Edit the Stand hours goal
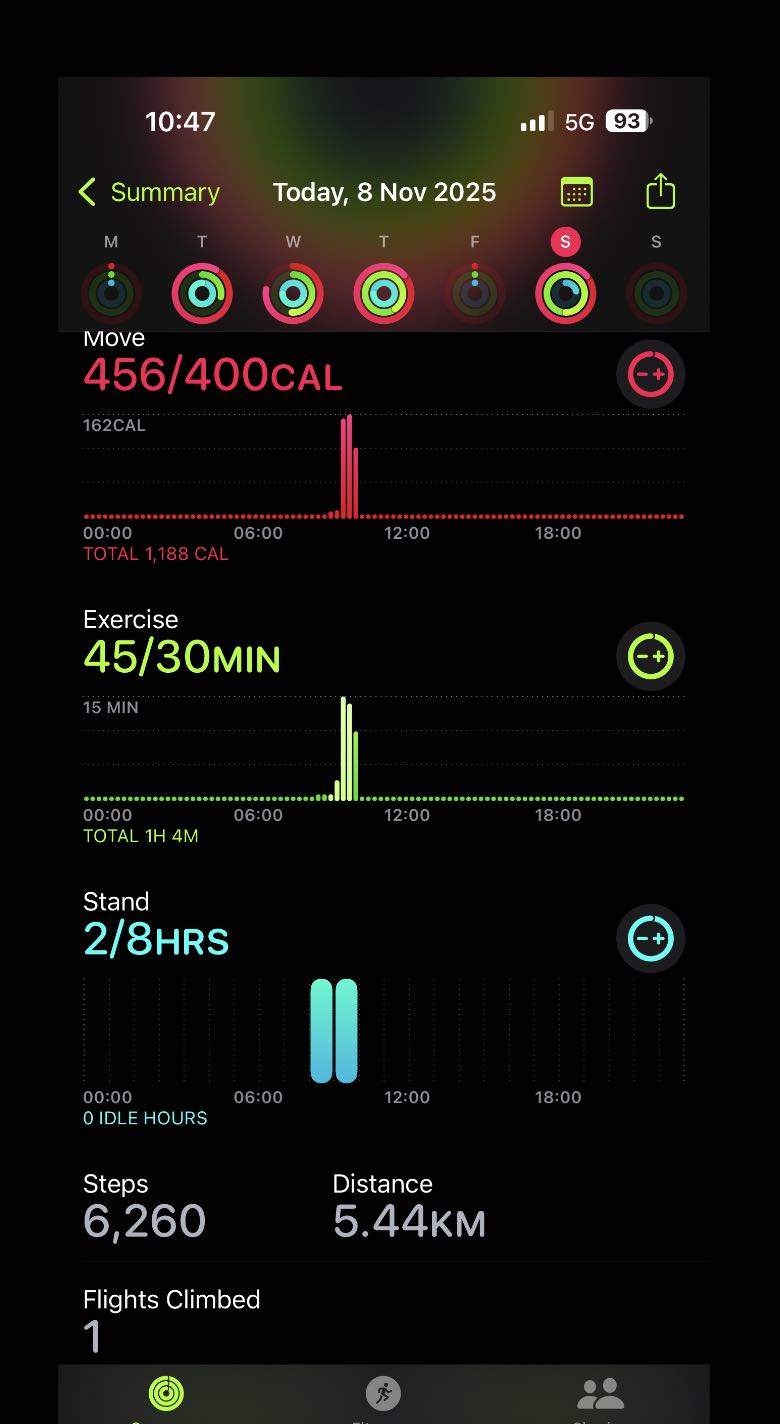 click(x=650, y=939)
